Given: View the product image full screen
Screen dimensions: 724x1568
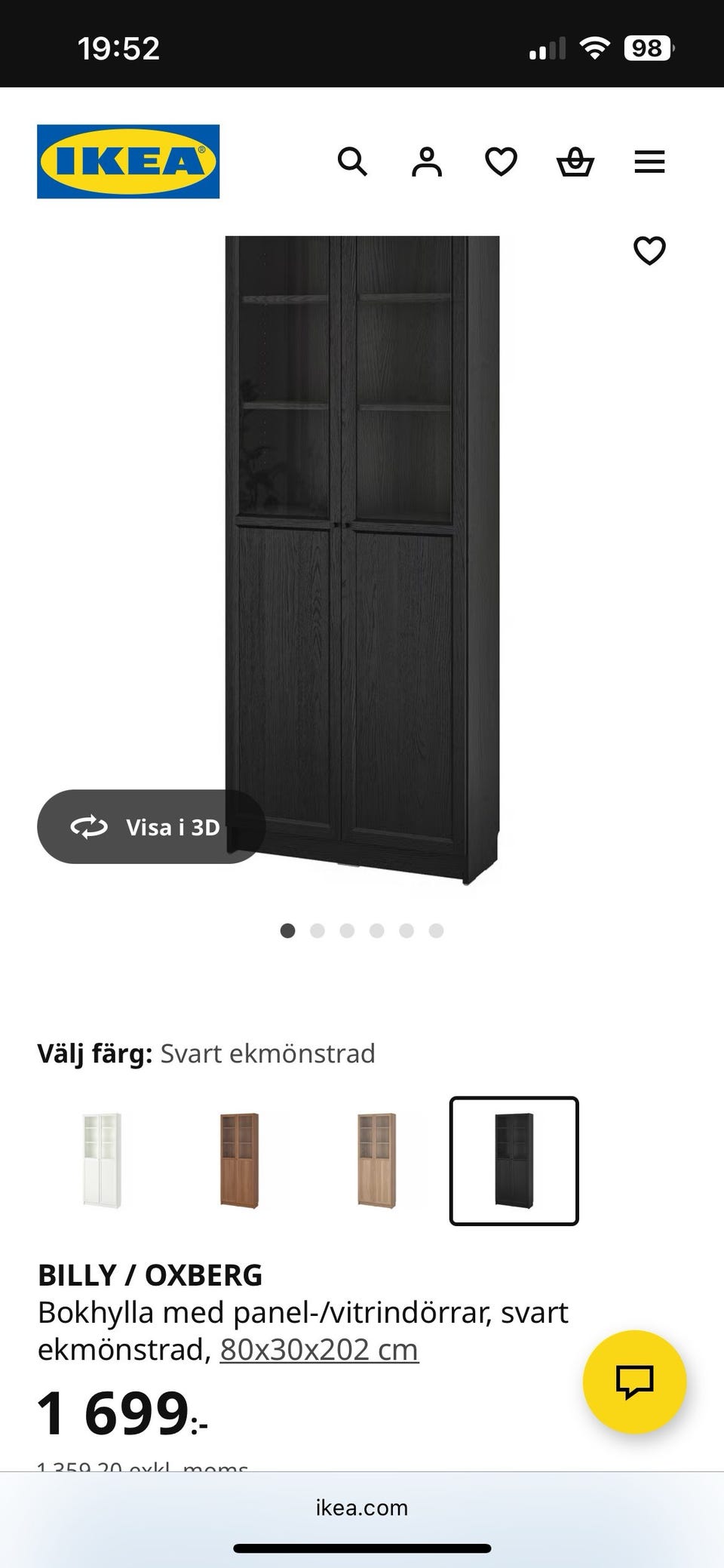Looking at the screenshot, I should coord(362,560).
